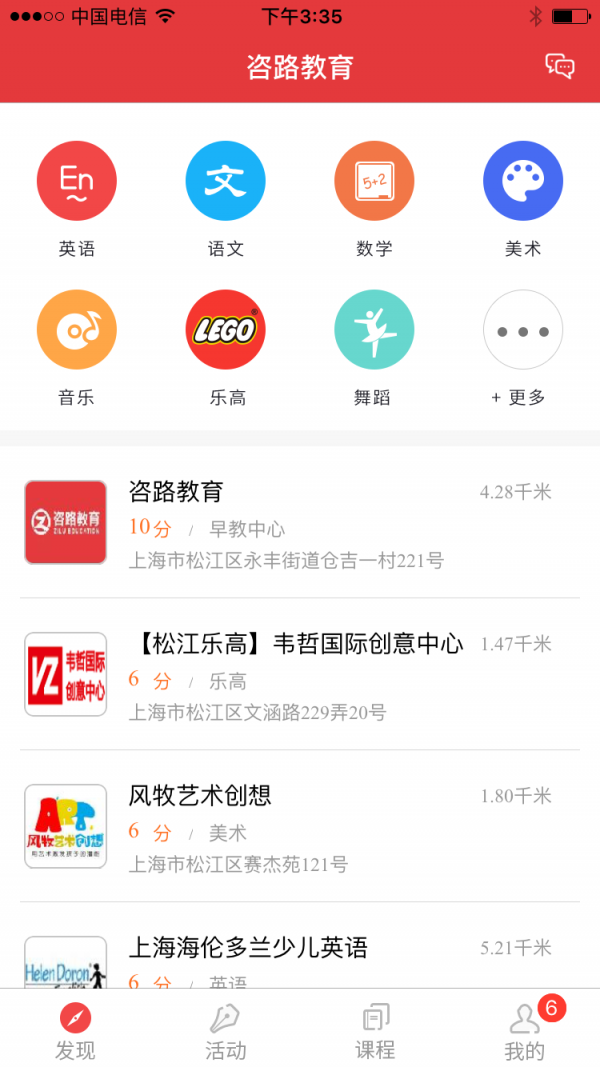Switch to the 发现 tab
The image size is (600, 1067).
point(75,1032)
